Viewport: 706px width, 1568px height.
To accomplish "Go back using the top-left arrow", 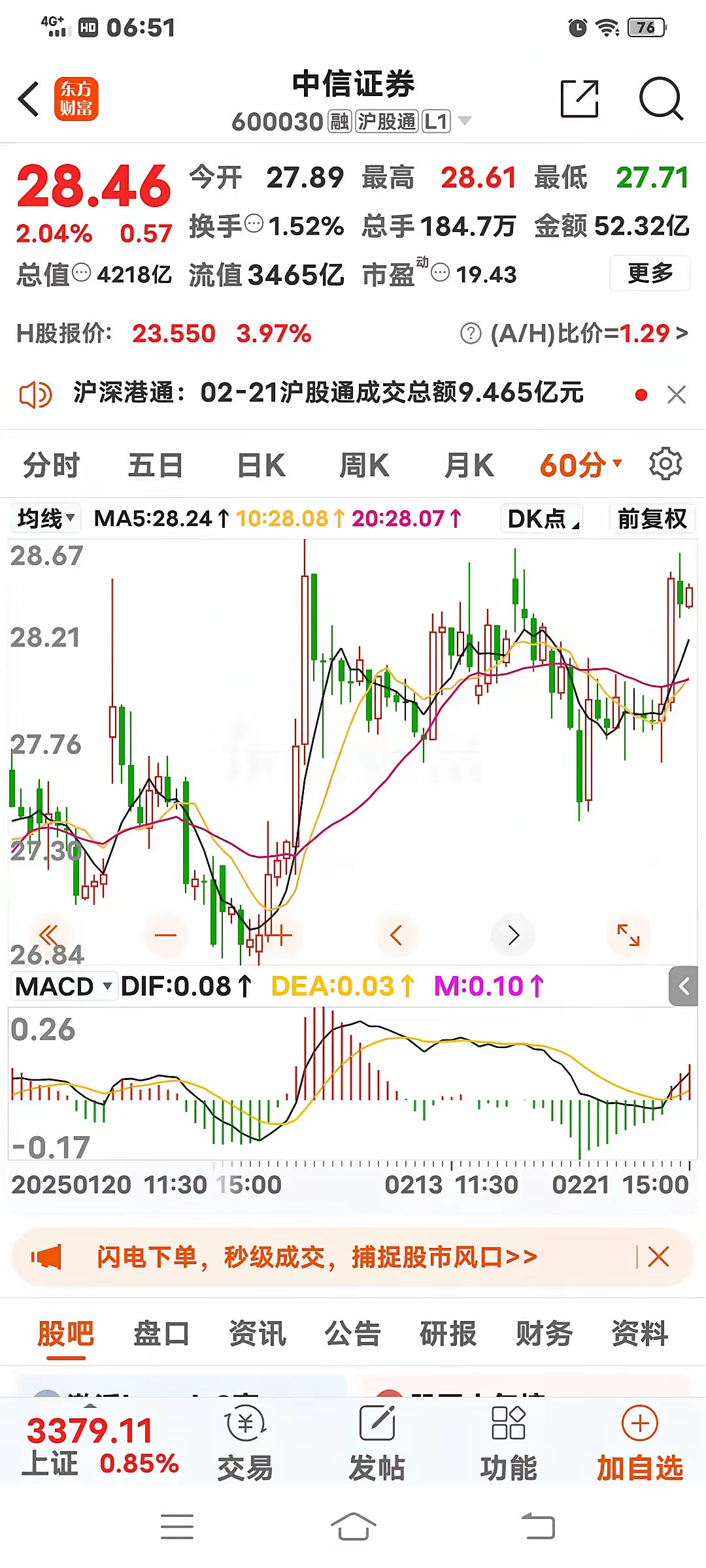I will coord(29,99).
